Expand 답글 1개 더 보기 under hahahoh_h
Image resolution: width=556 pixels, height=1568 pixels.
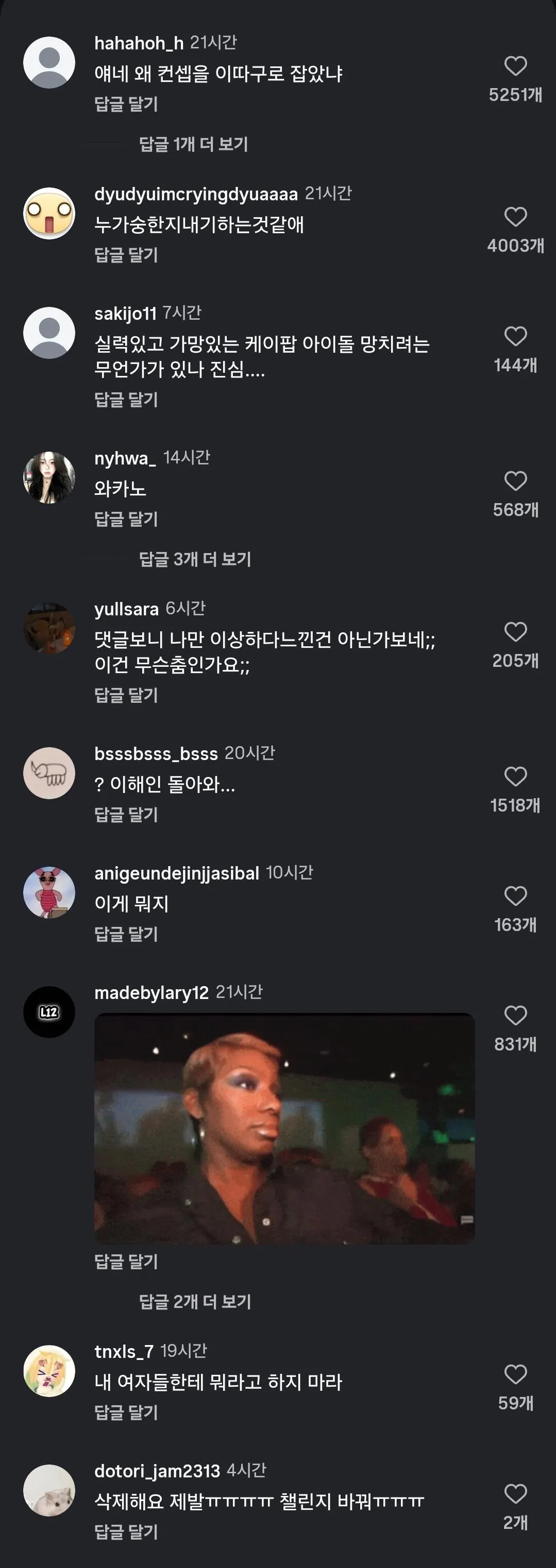[x=194, y=144]
